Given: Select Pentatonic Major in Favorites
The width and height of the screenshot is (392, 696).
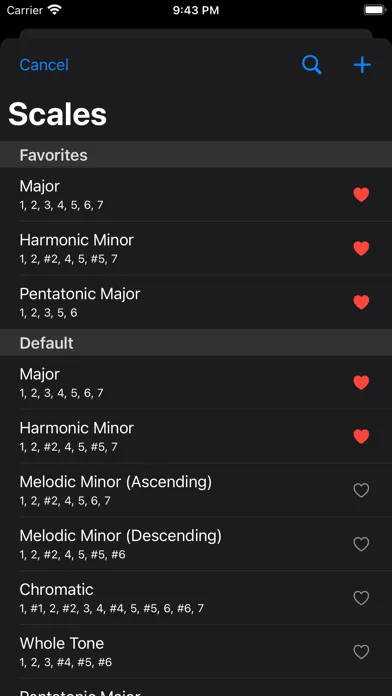Looking at the screenshot, I should (x=196, y=302).
